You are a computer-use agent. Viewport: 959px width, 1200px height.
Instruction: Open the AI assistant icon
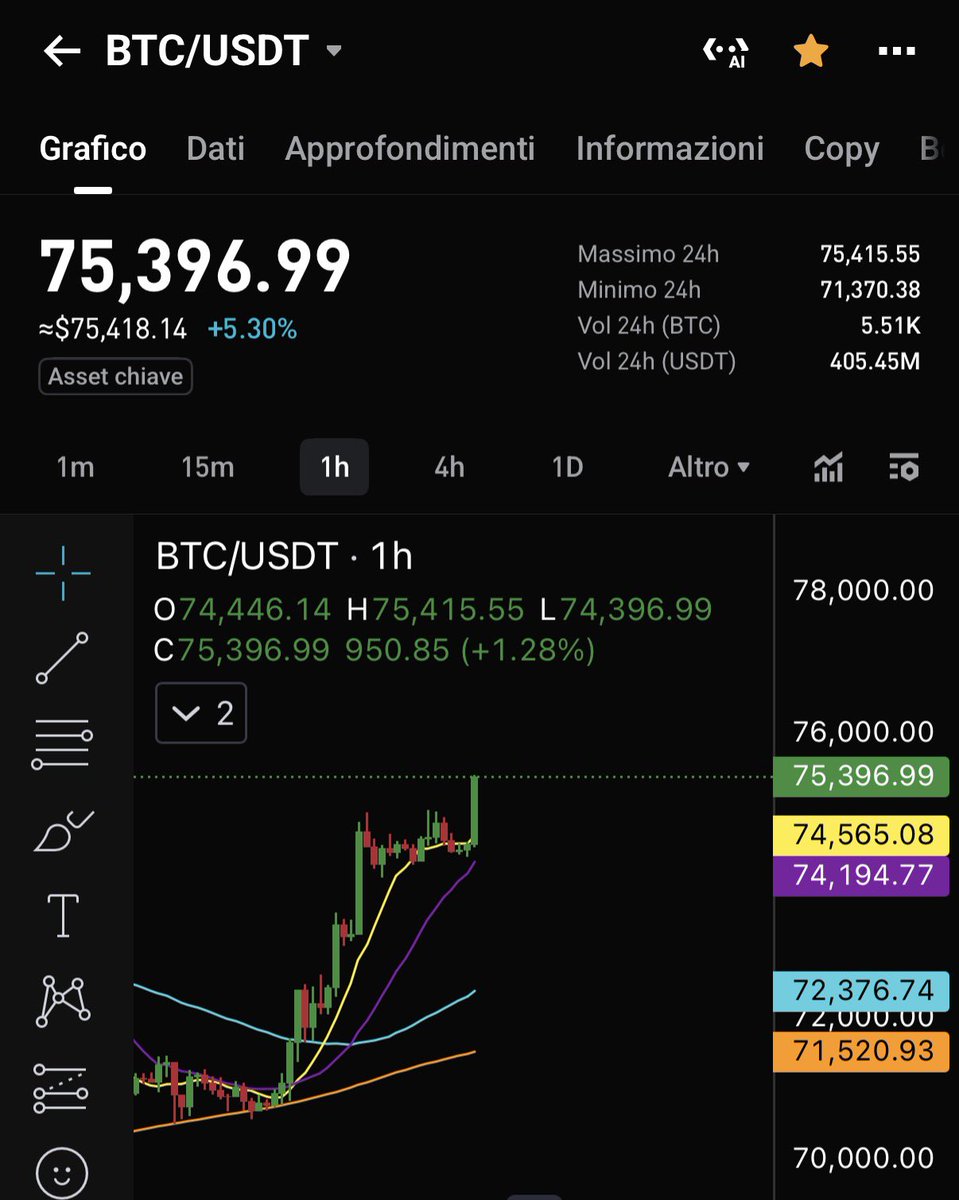pos(725,52)
